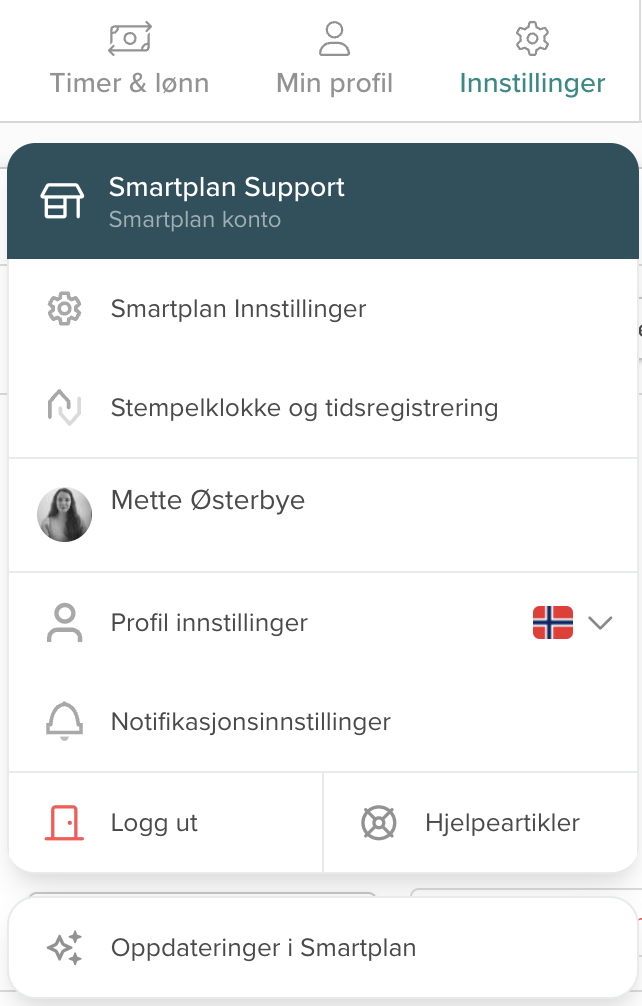Select the Innstillinger tab

coord(532,61)
